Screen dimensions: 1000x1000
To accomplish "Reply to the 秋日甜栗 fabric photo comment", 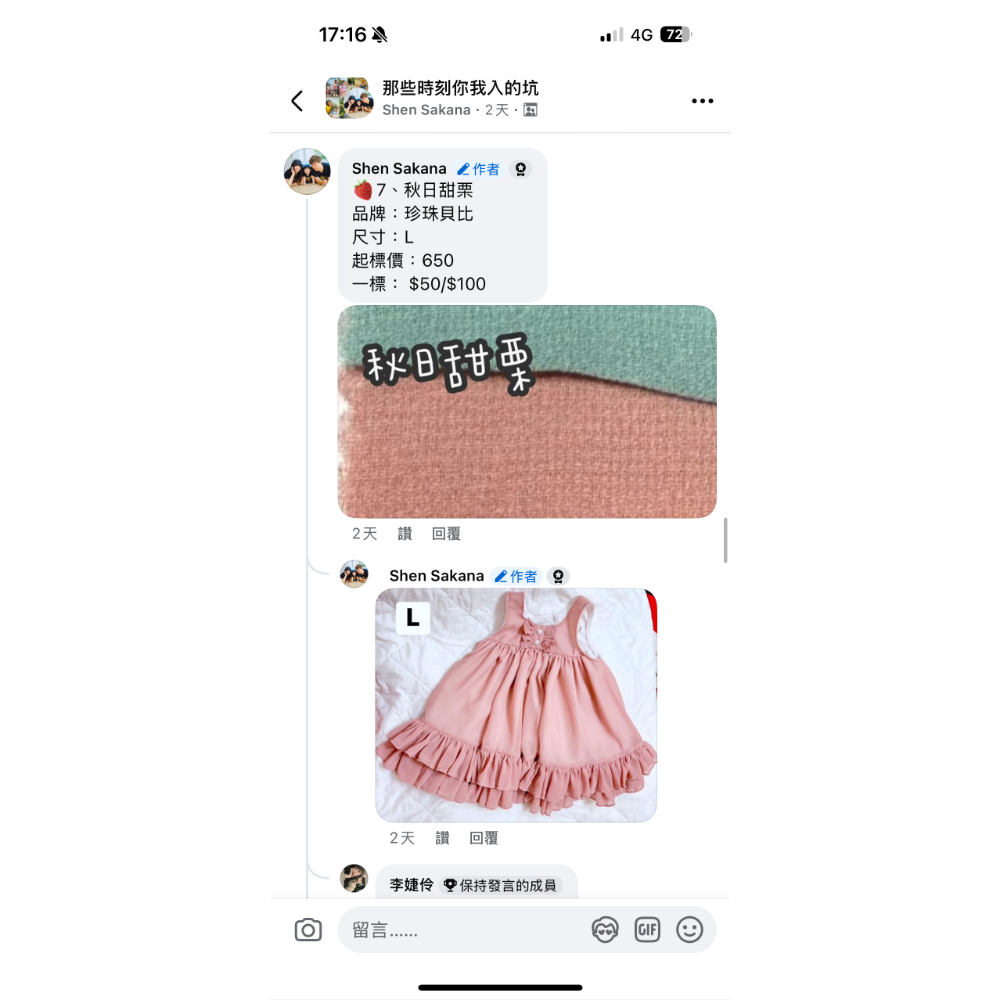I will (446, 534).
